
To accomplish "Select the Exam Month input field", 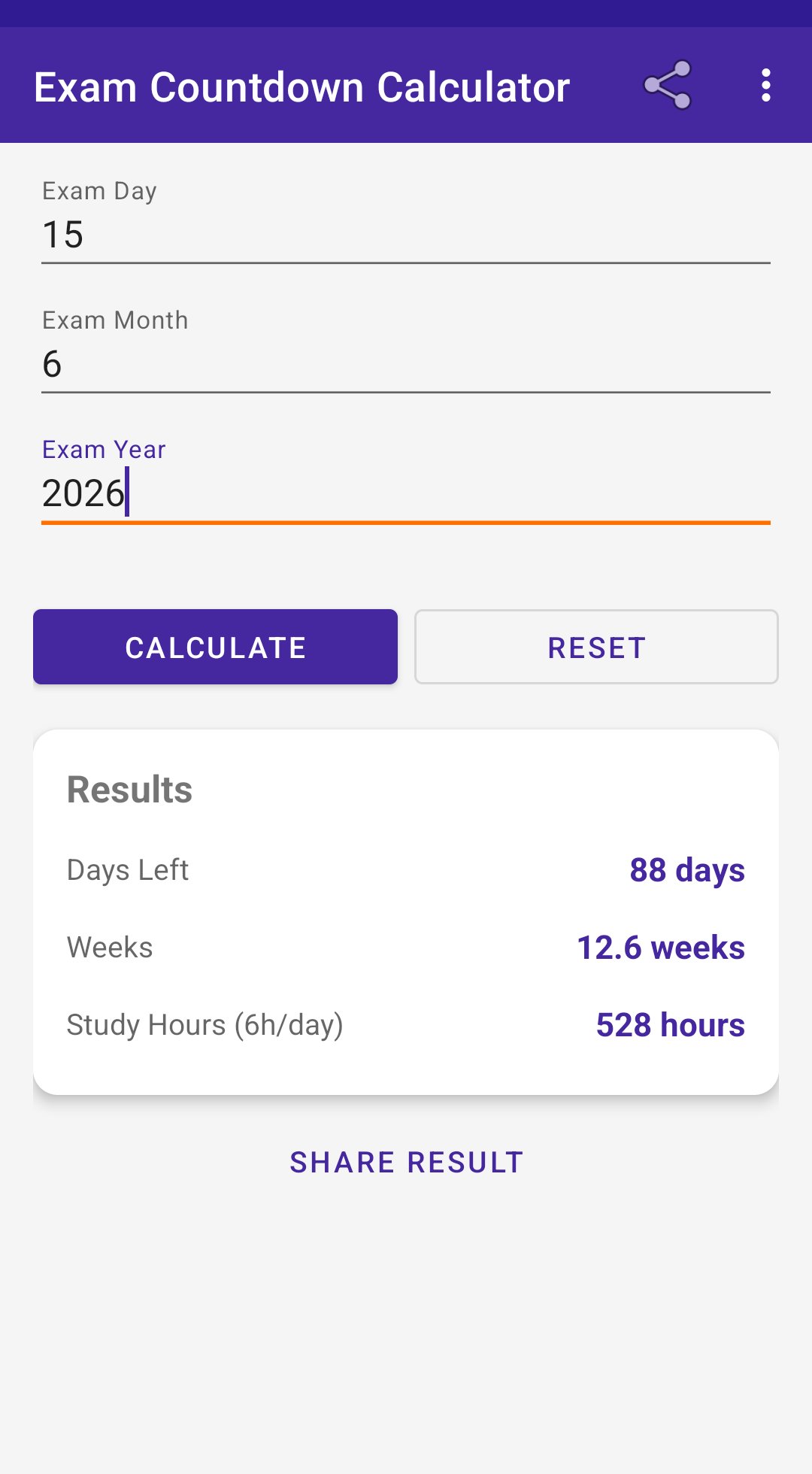I will [x=406, y=363].
